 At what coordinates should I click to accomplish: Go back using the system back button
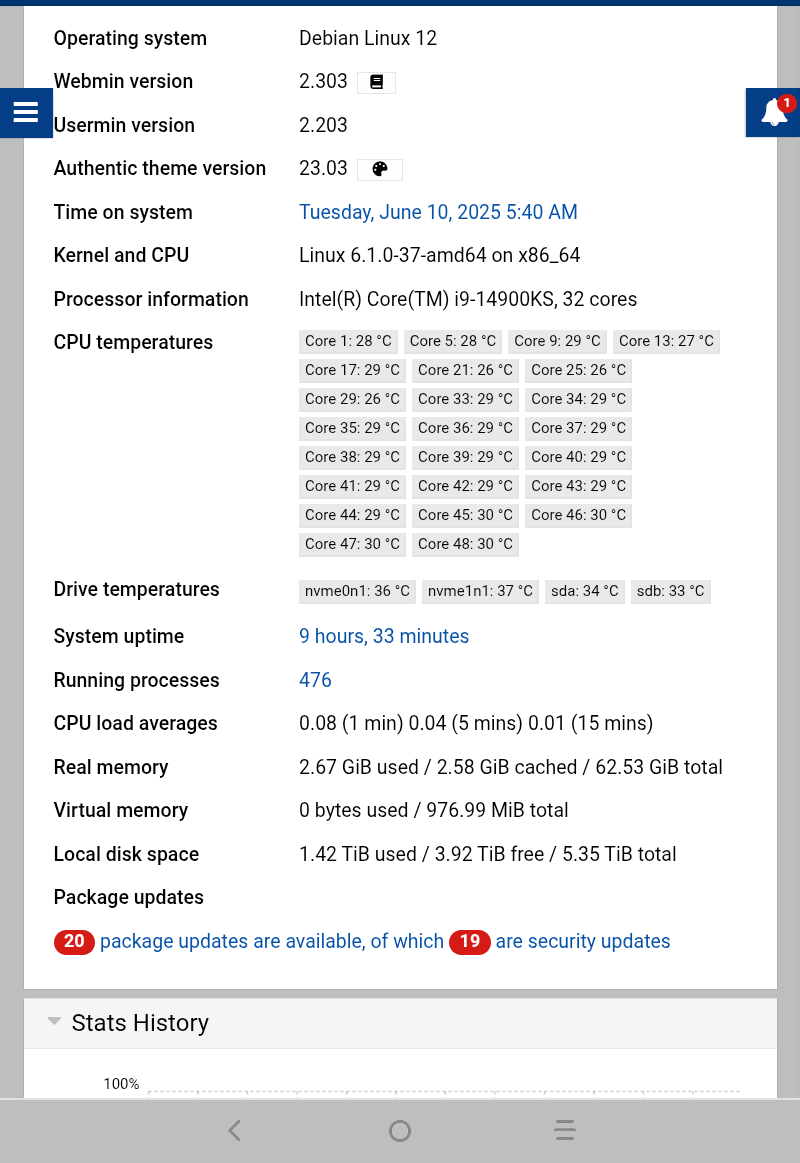(234, 1131)
